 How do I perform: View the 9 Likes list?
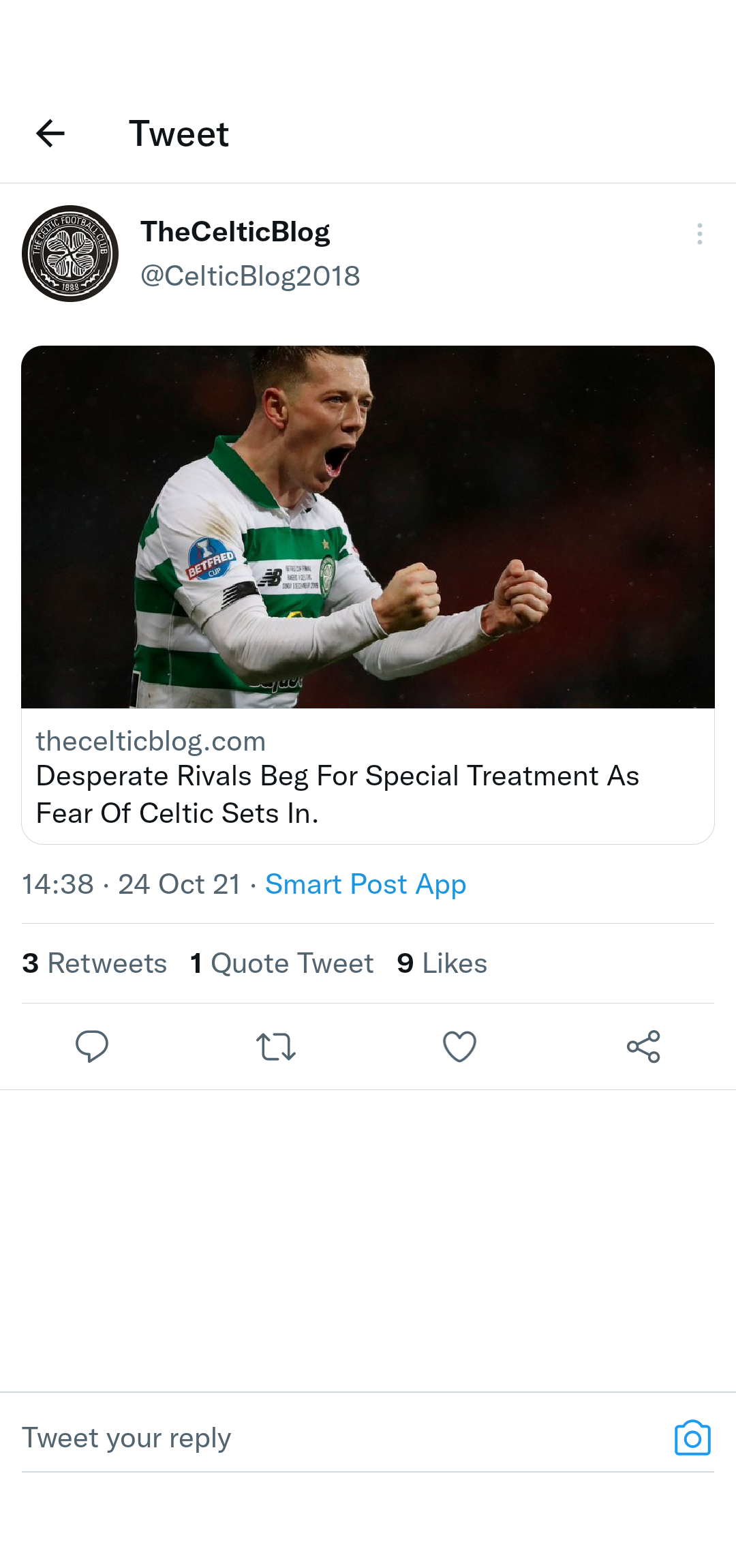(x=442, y=963)
